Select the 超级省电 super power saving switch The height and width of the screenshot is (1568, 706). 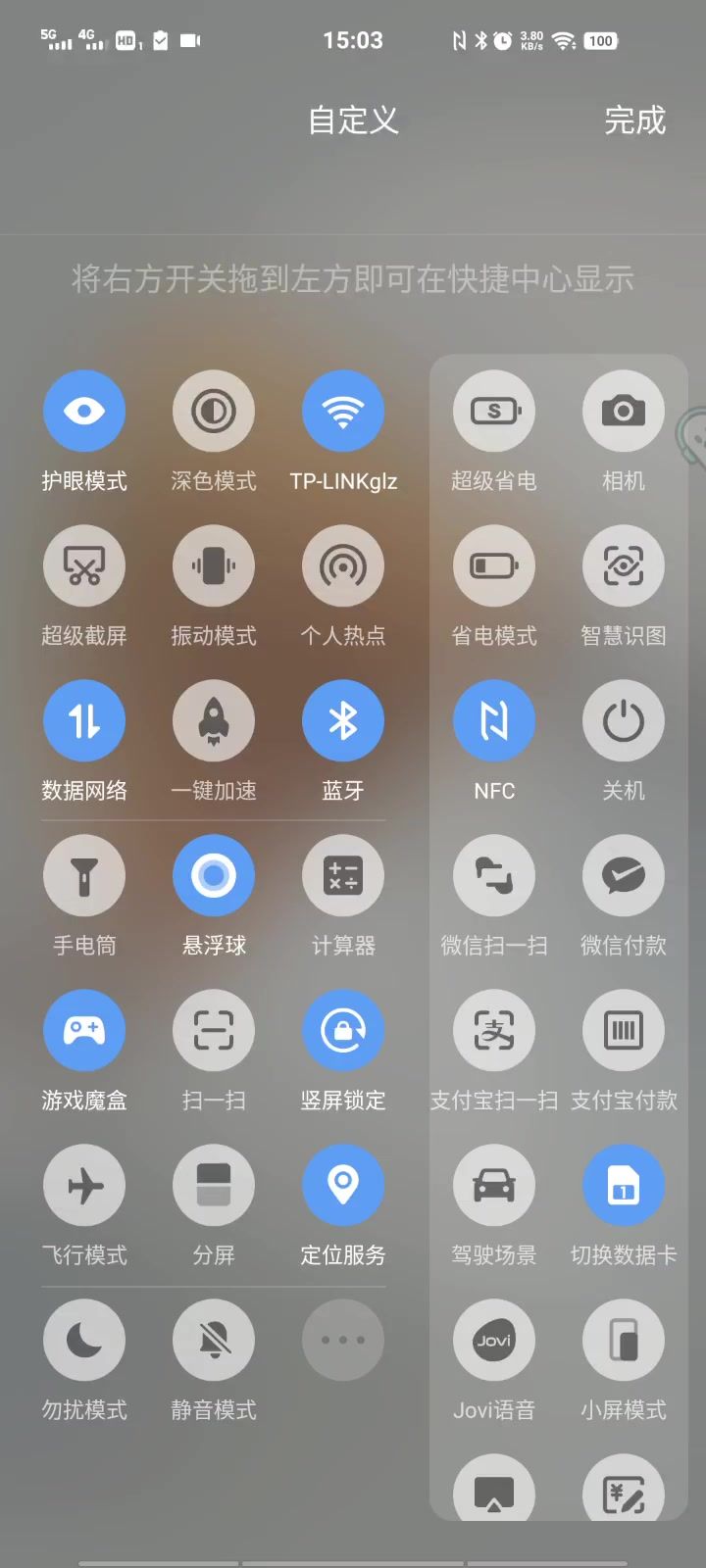[x=494, y=412]
